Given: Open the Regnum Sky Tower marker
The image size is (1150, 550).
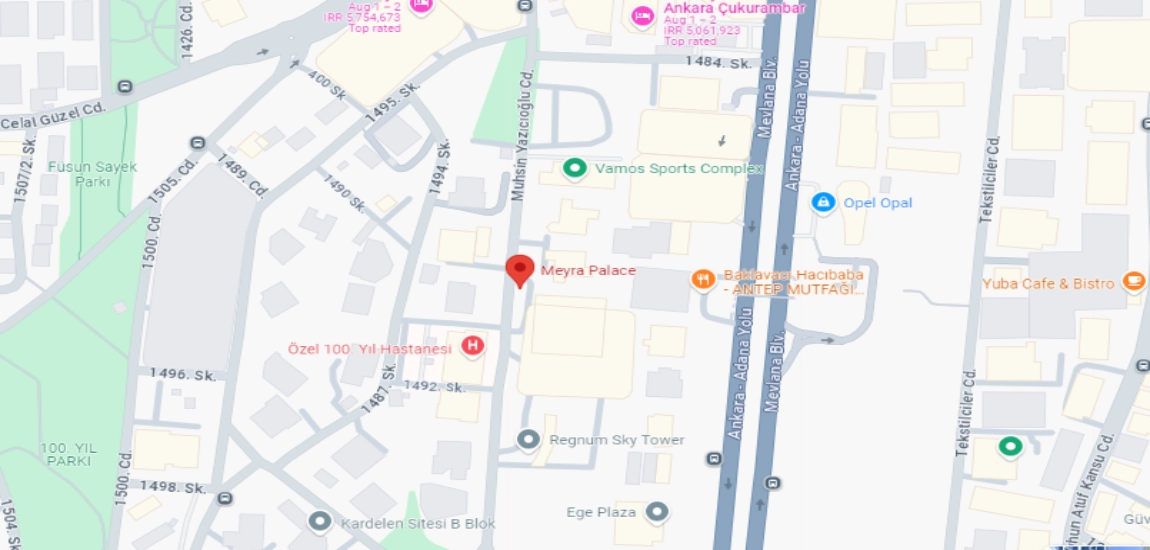Looking at the screenshot, I should click(527, 440).
